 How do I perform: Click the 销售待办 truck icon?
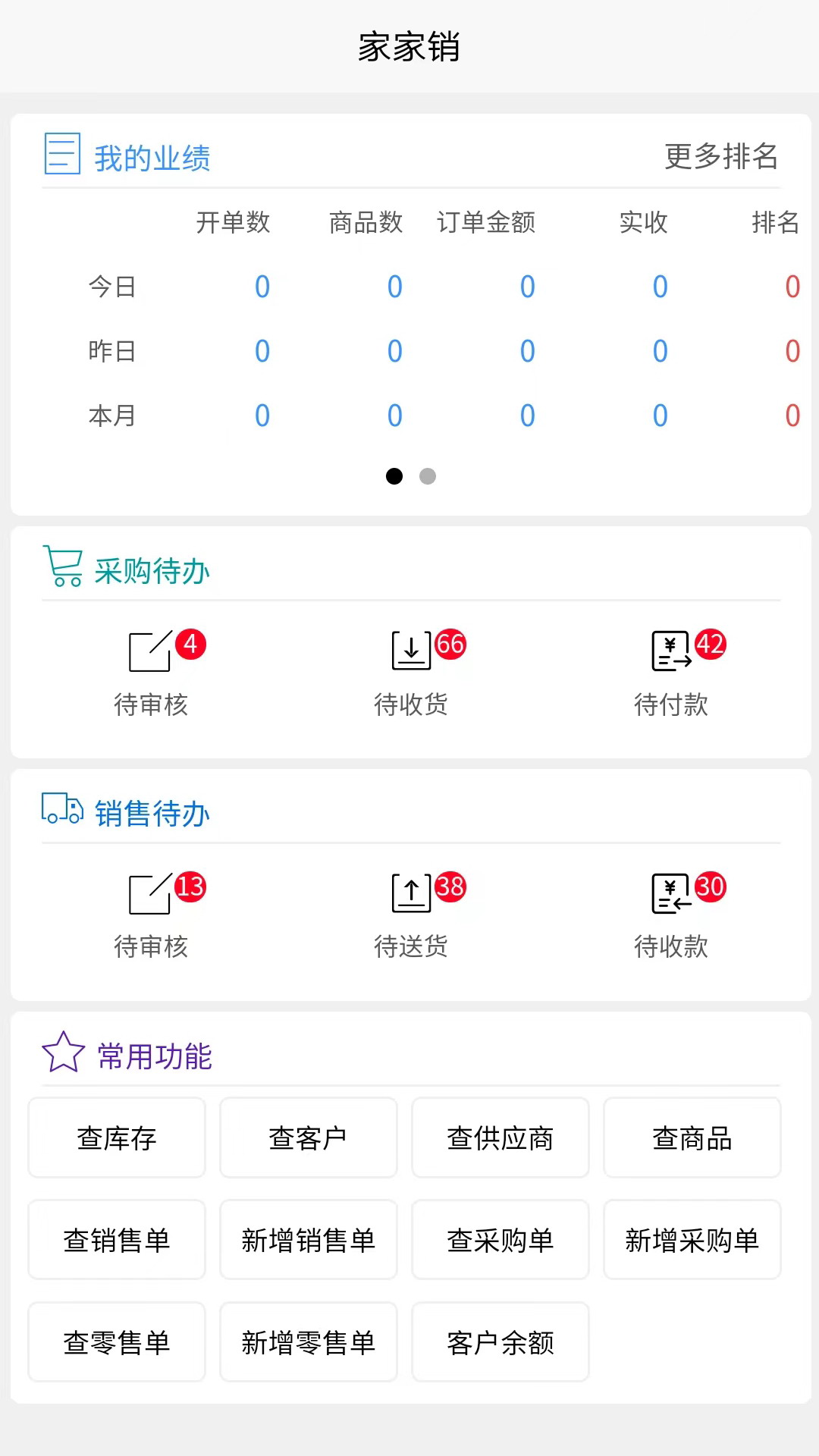(x=61, y=810)
